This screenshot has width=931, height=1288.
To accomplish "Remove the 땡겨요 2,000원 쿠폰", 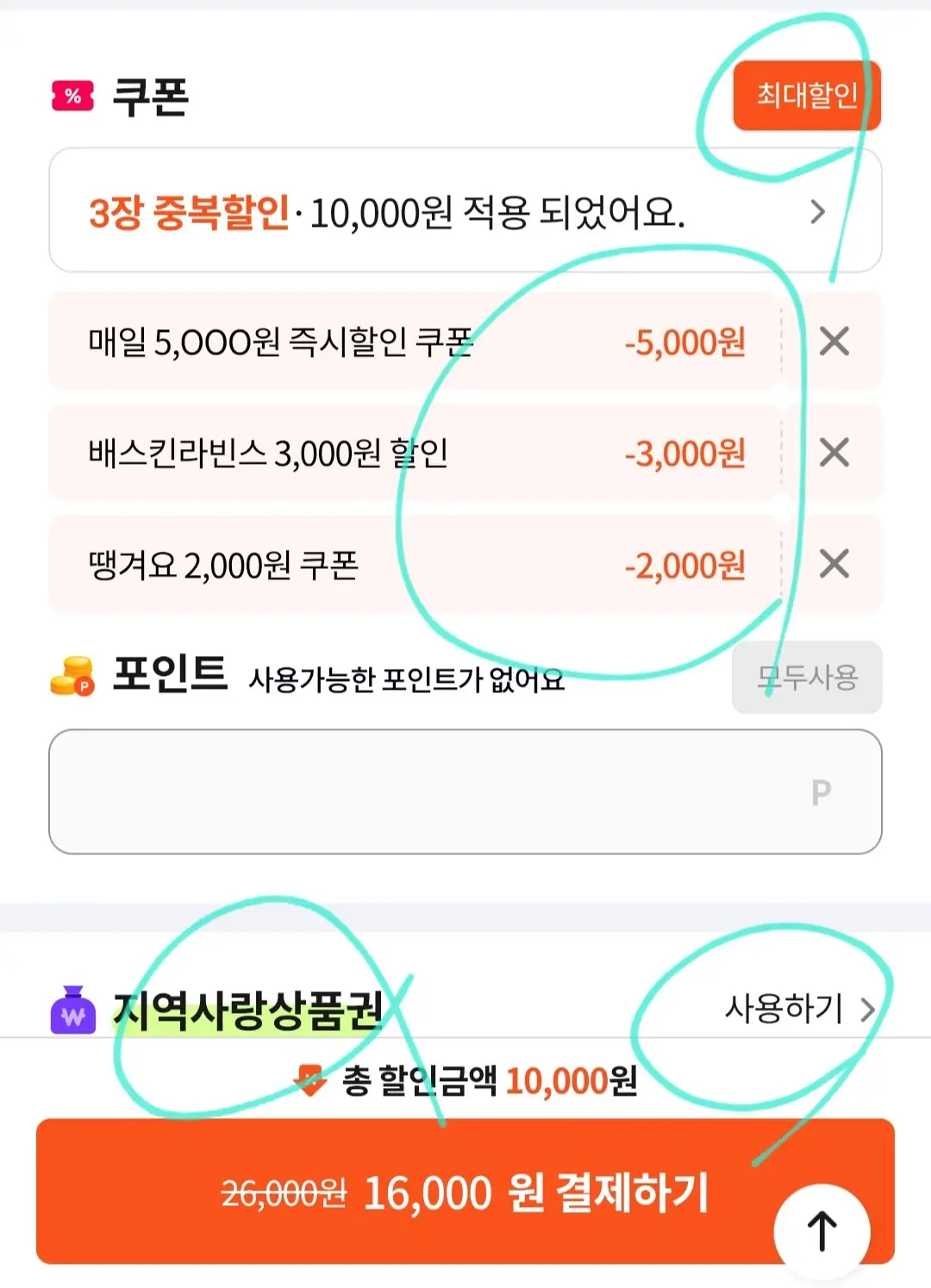I will click(834, 565).
